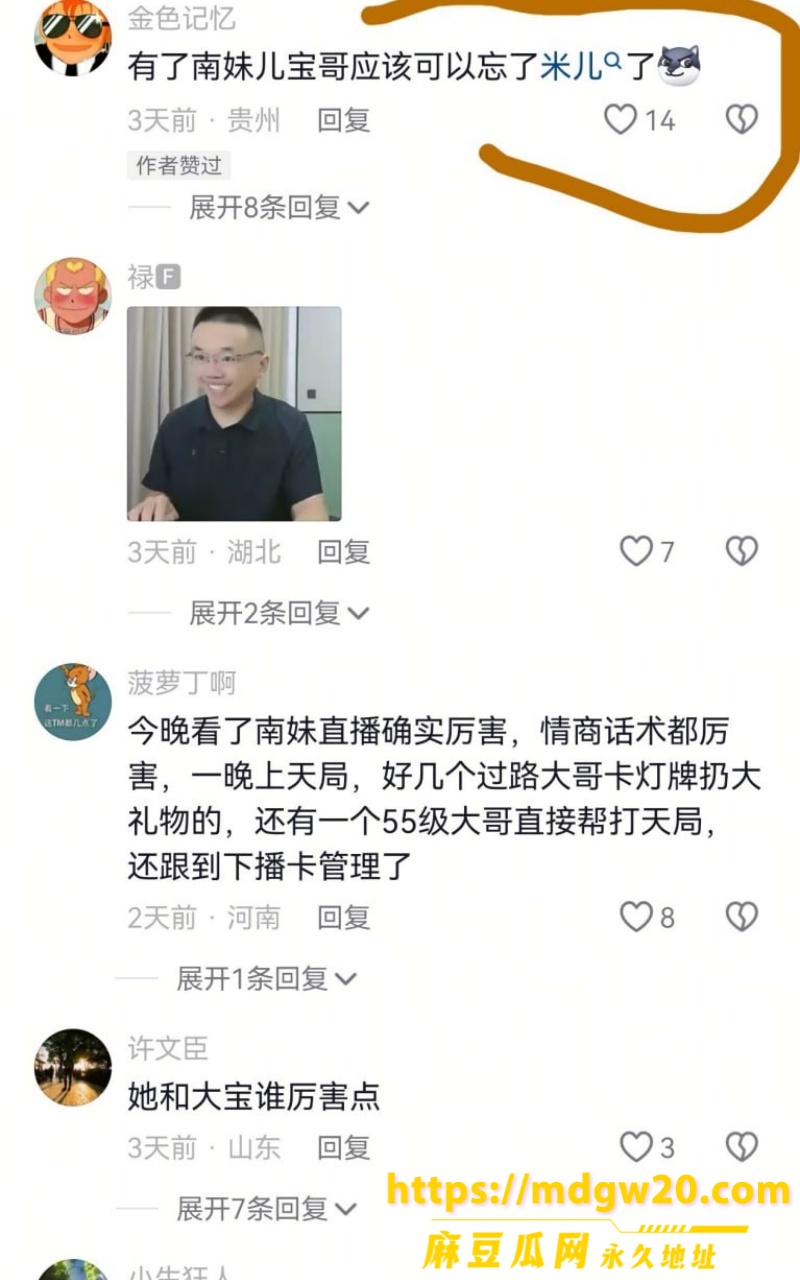Dislike the comment by 金色记忆
The image size is (800, 1280).
[x=741, y=120]
